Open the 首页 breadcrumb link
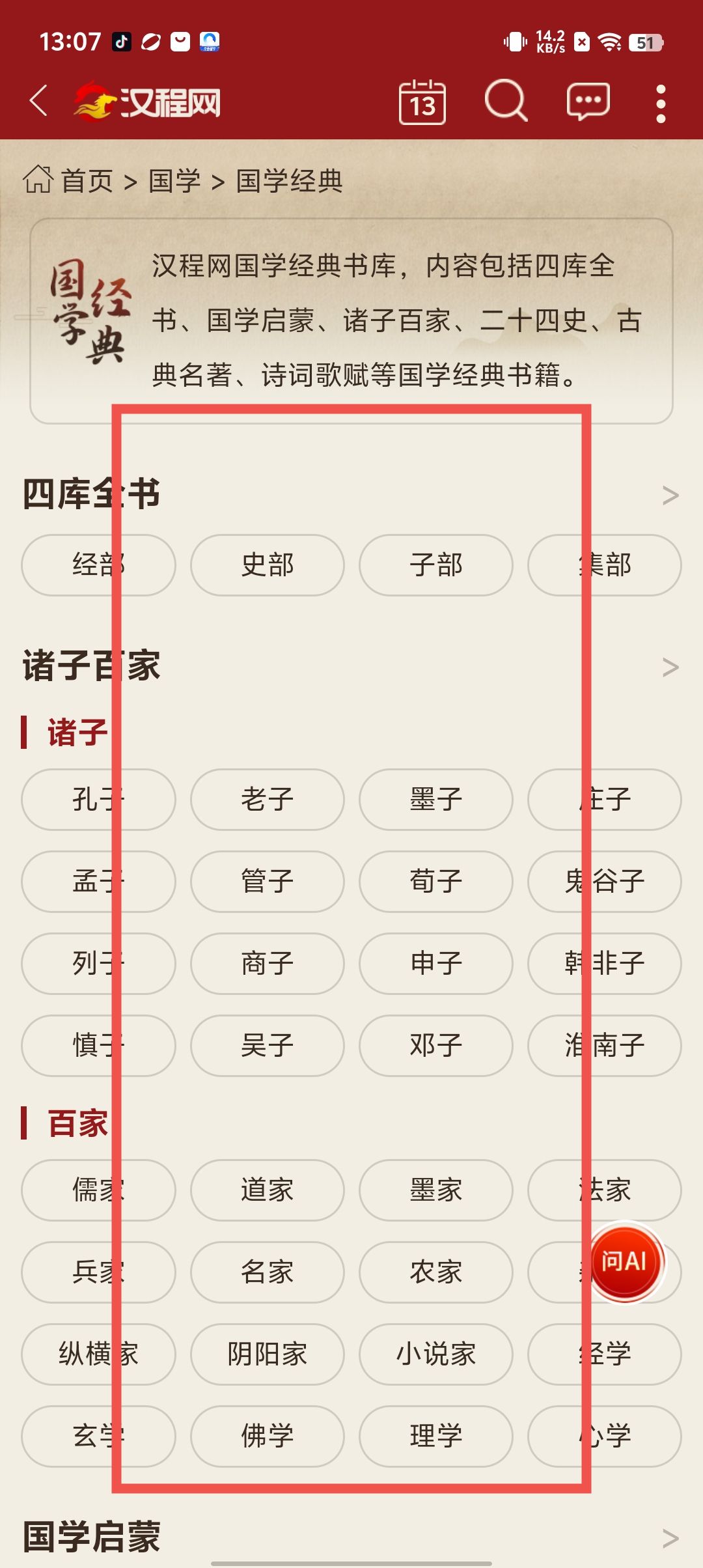This screenshot has height=1568, width=703. click(x=86, y=180)
